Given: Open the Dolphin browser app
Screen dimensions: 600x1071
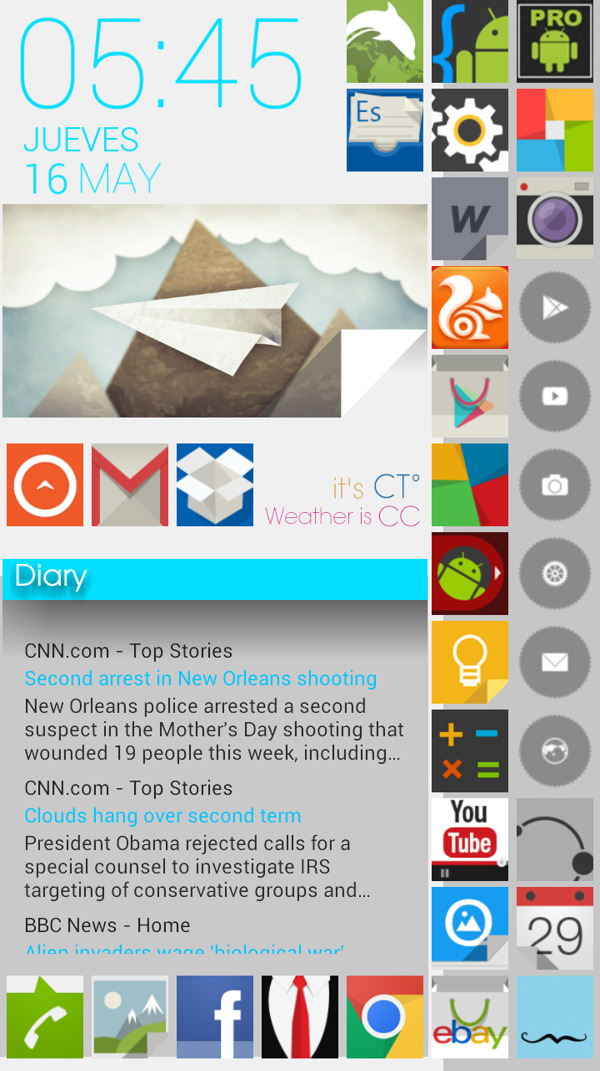Looking at the screenshot, I should pos(385,41).
